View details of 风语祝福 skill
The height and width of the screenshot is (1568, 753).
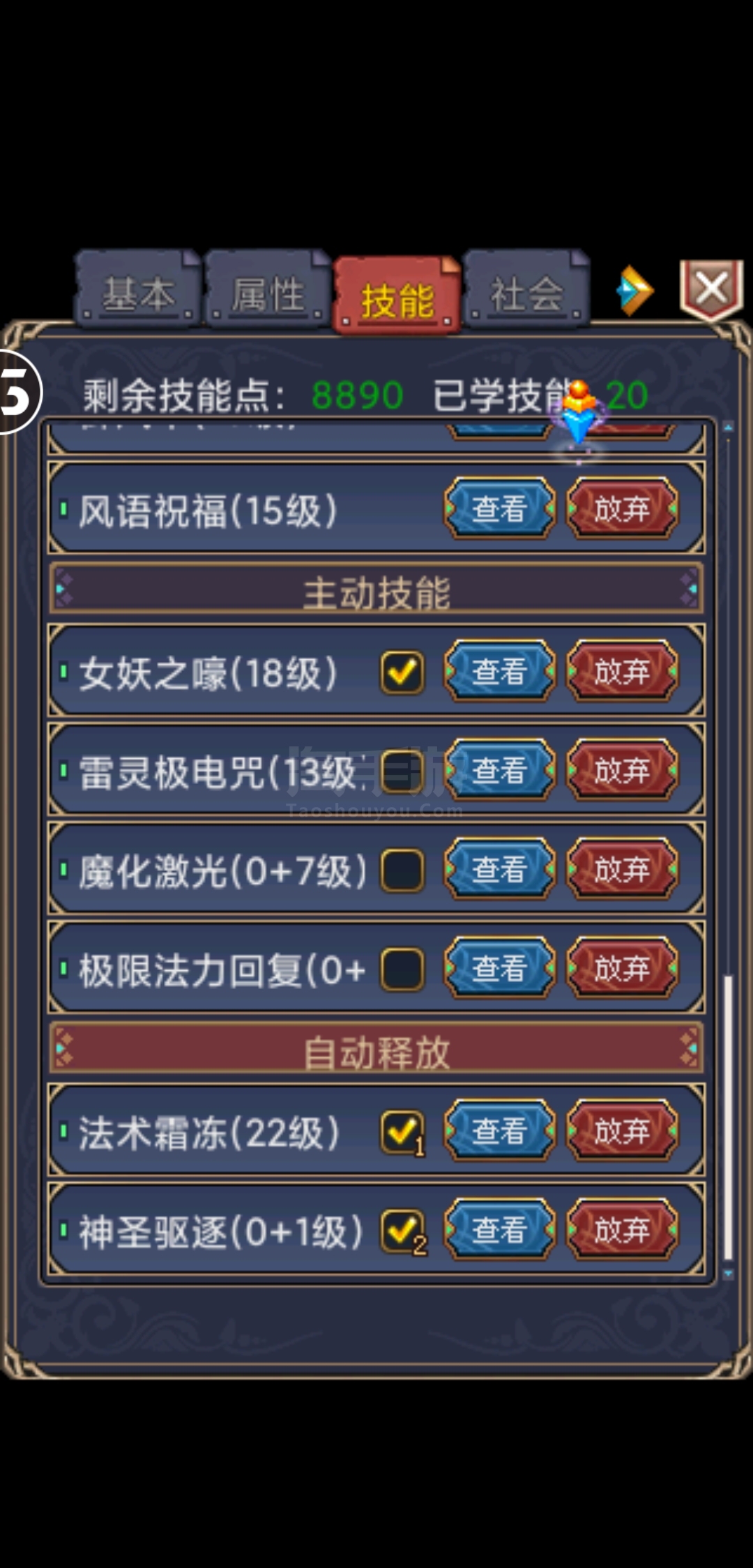click(x=499, y=508)
